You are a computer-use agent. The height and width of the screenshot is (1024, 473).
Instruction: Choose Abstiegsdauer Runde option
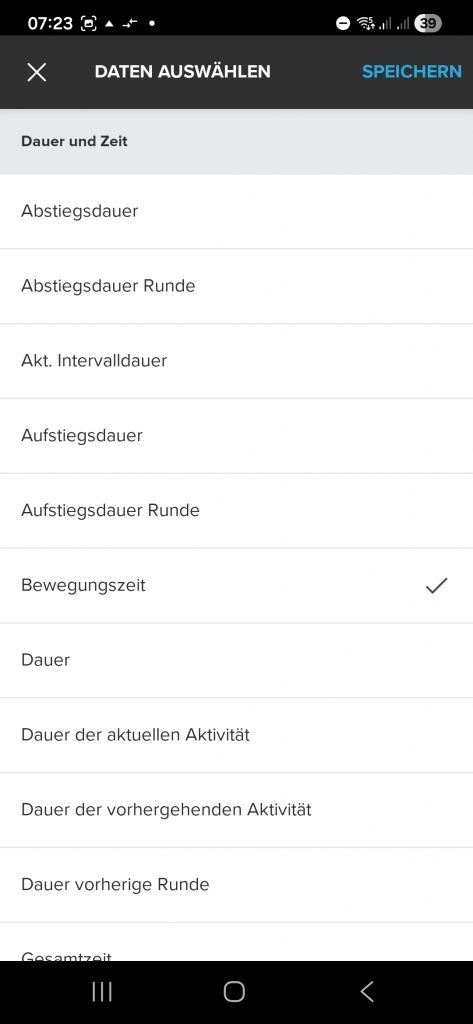tap(236, 286)
